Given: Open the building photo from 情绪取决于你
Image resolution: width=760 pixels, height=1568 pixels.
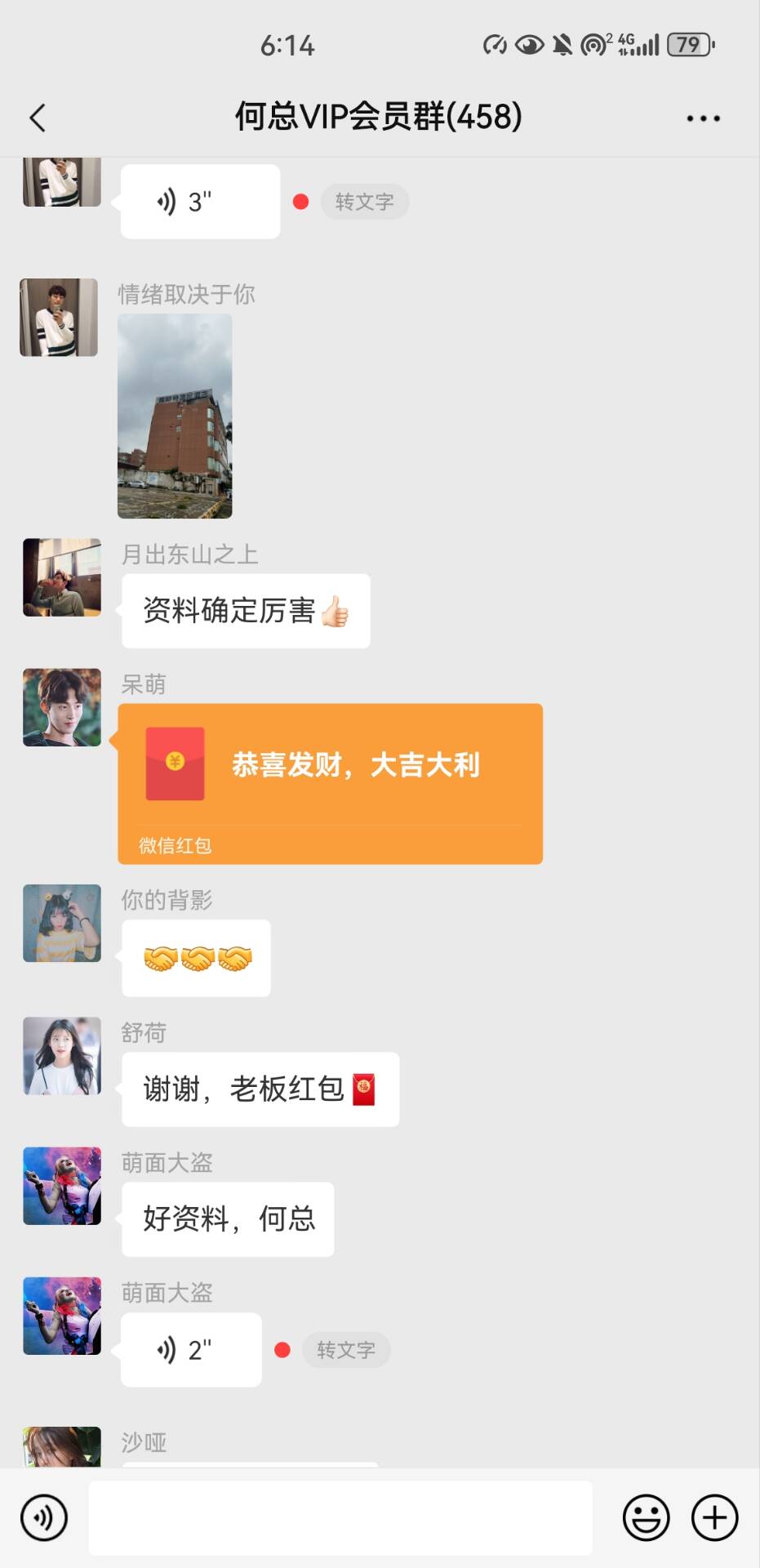Looking at the screenshot, I should 175,416.
